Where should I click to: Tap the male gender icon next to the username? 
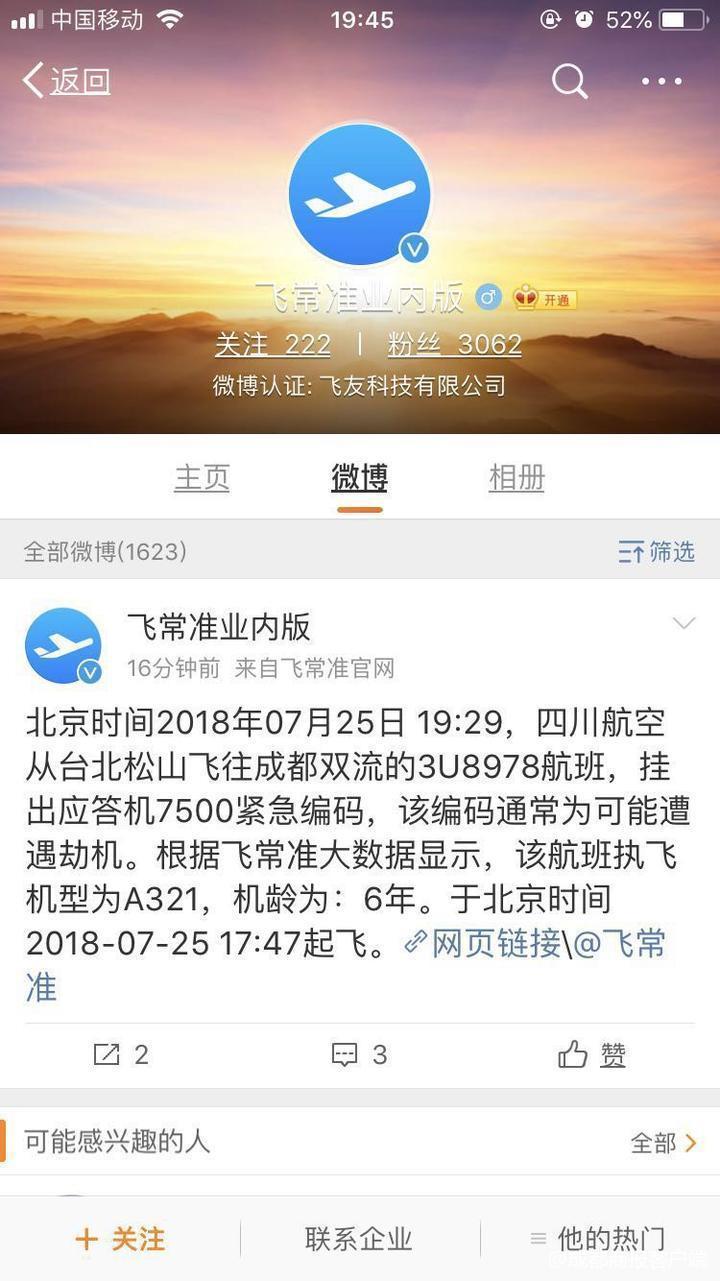487,297
